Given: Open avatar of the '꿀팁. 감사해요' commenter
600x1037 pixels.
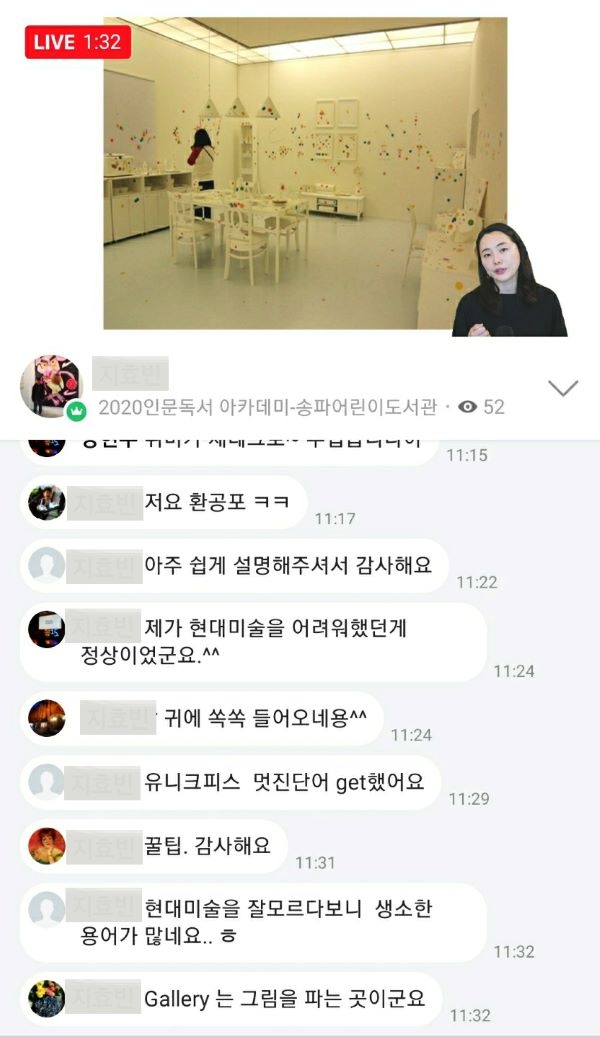Looking at the screenshot, I should click(46, 846).
